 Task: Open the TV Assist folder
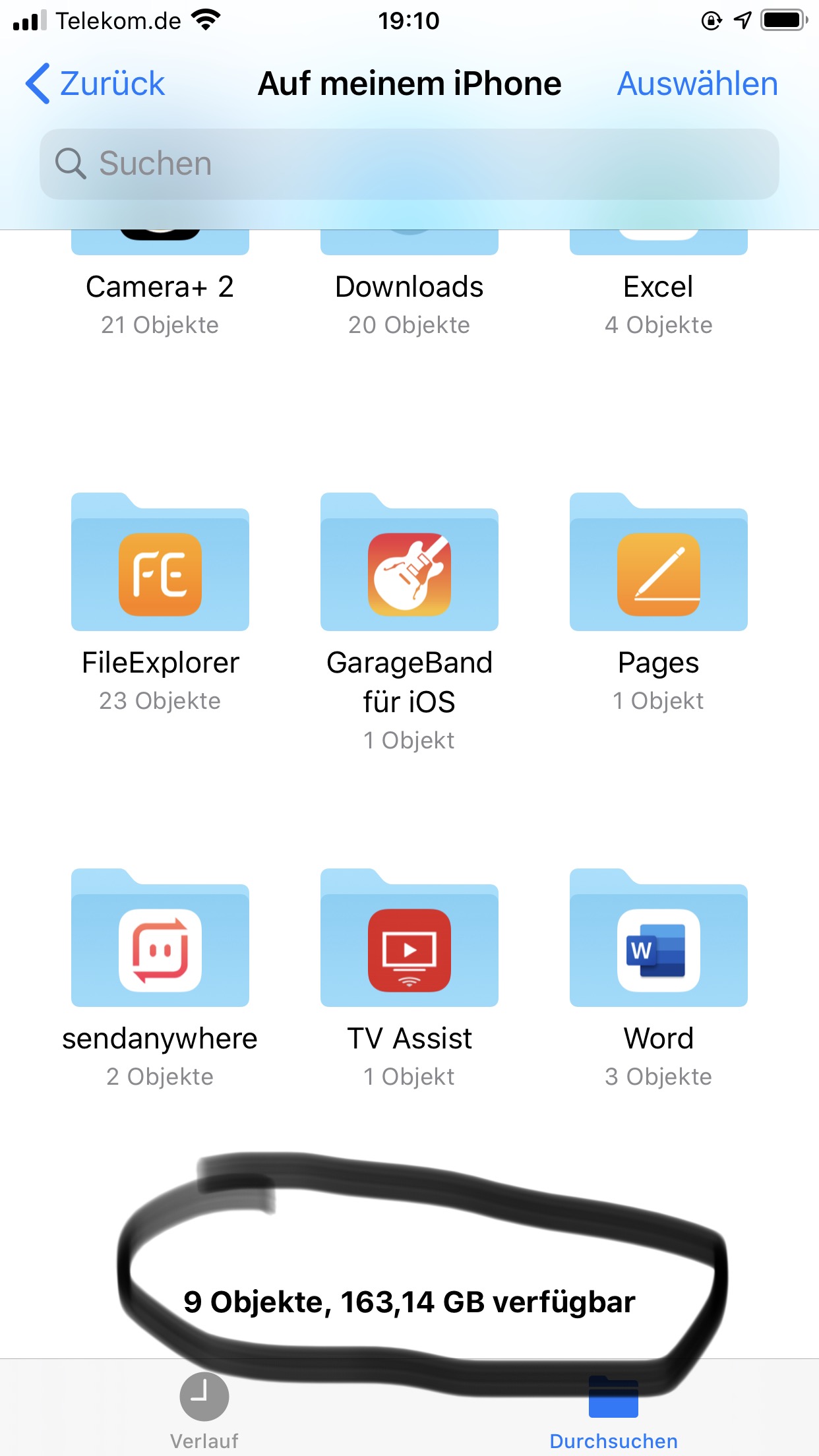(x=409, y=950)
